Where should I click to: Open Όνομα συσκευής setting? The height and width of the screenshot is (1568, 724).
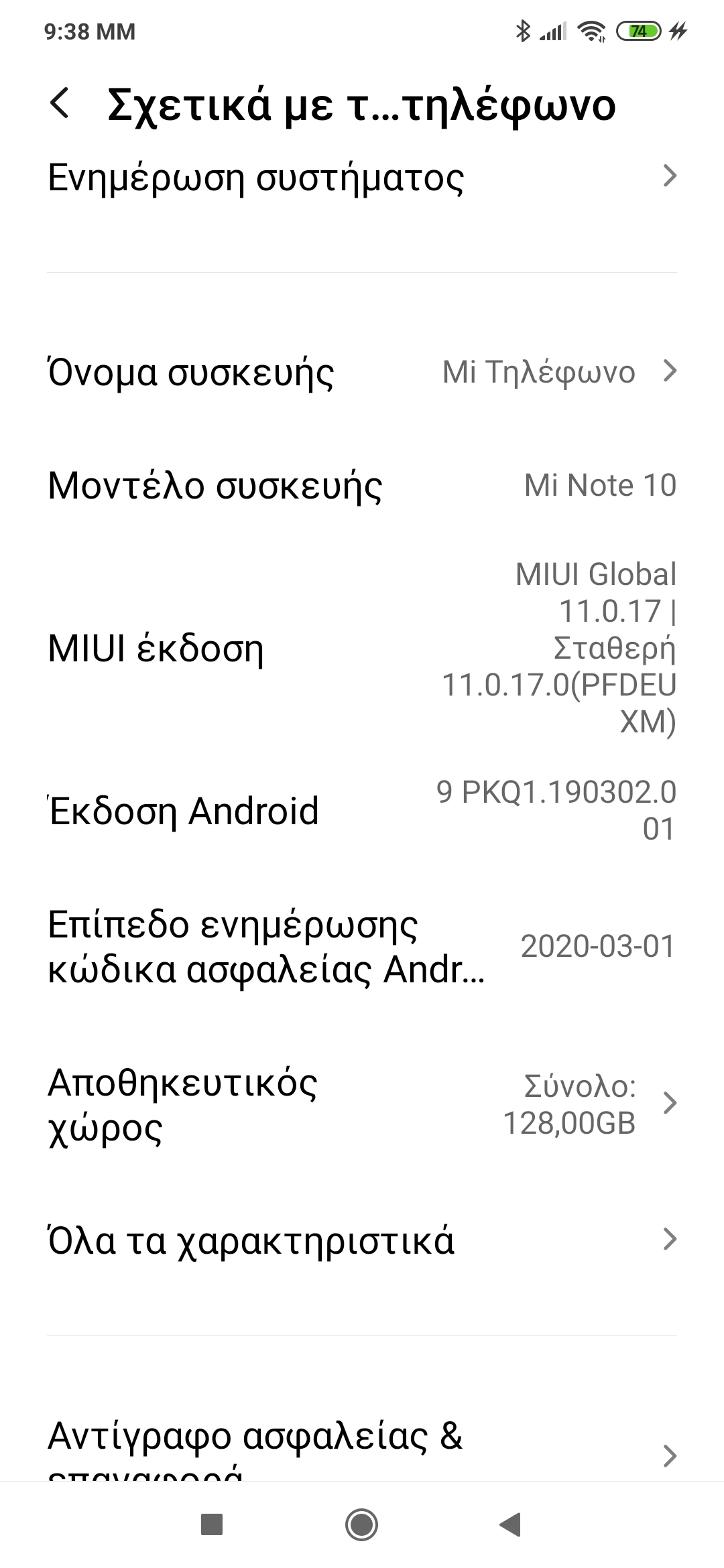[x=362, y=372]
